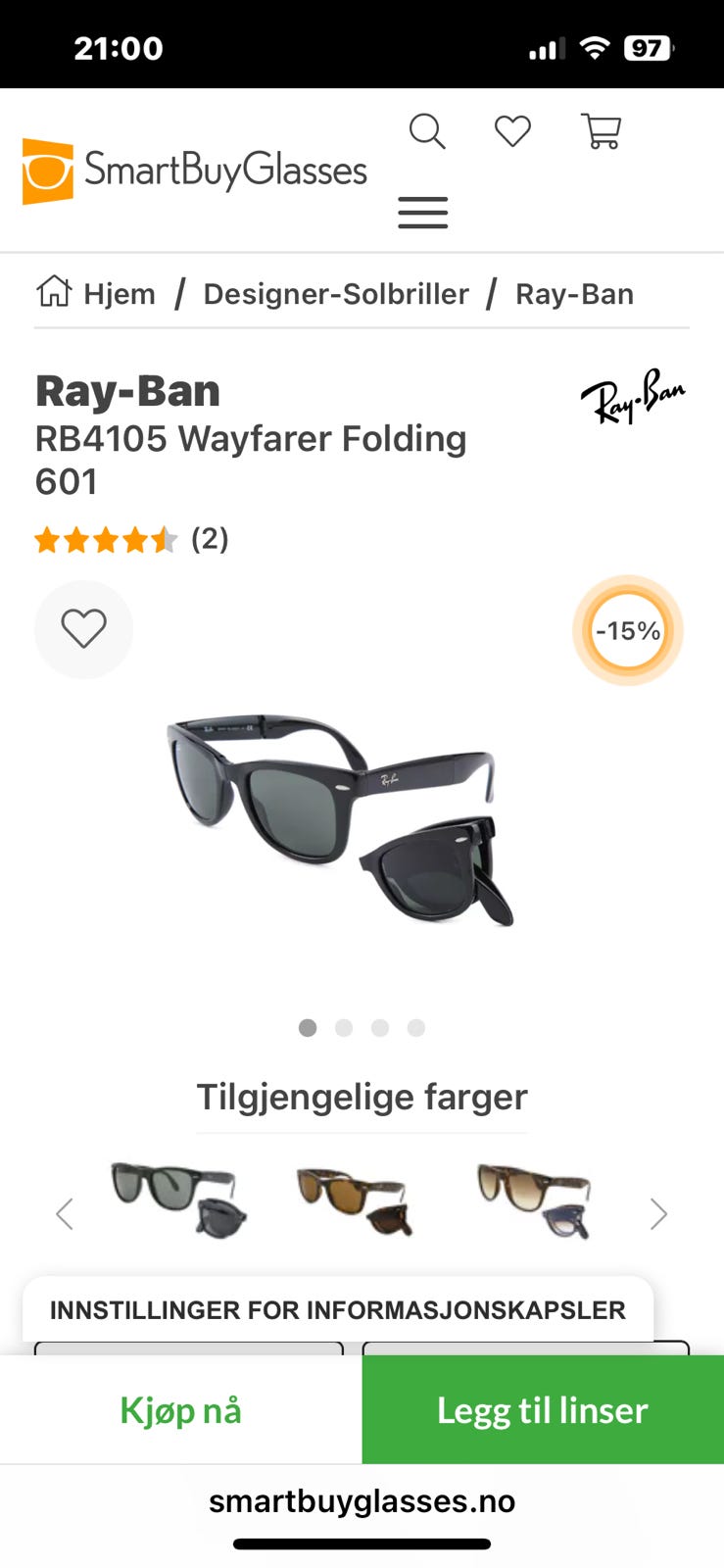
Task: Select the third carousel dot
Action: 380,1028
